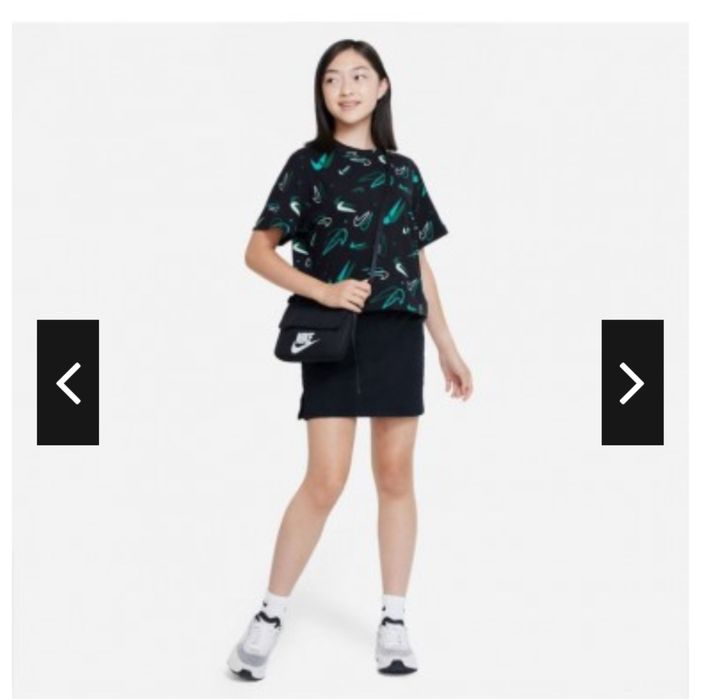Go to the previous product image

click(68, 382)
